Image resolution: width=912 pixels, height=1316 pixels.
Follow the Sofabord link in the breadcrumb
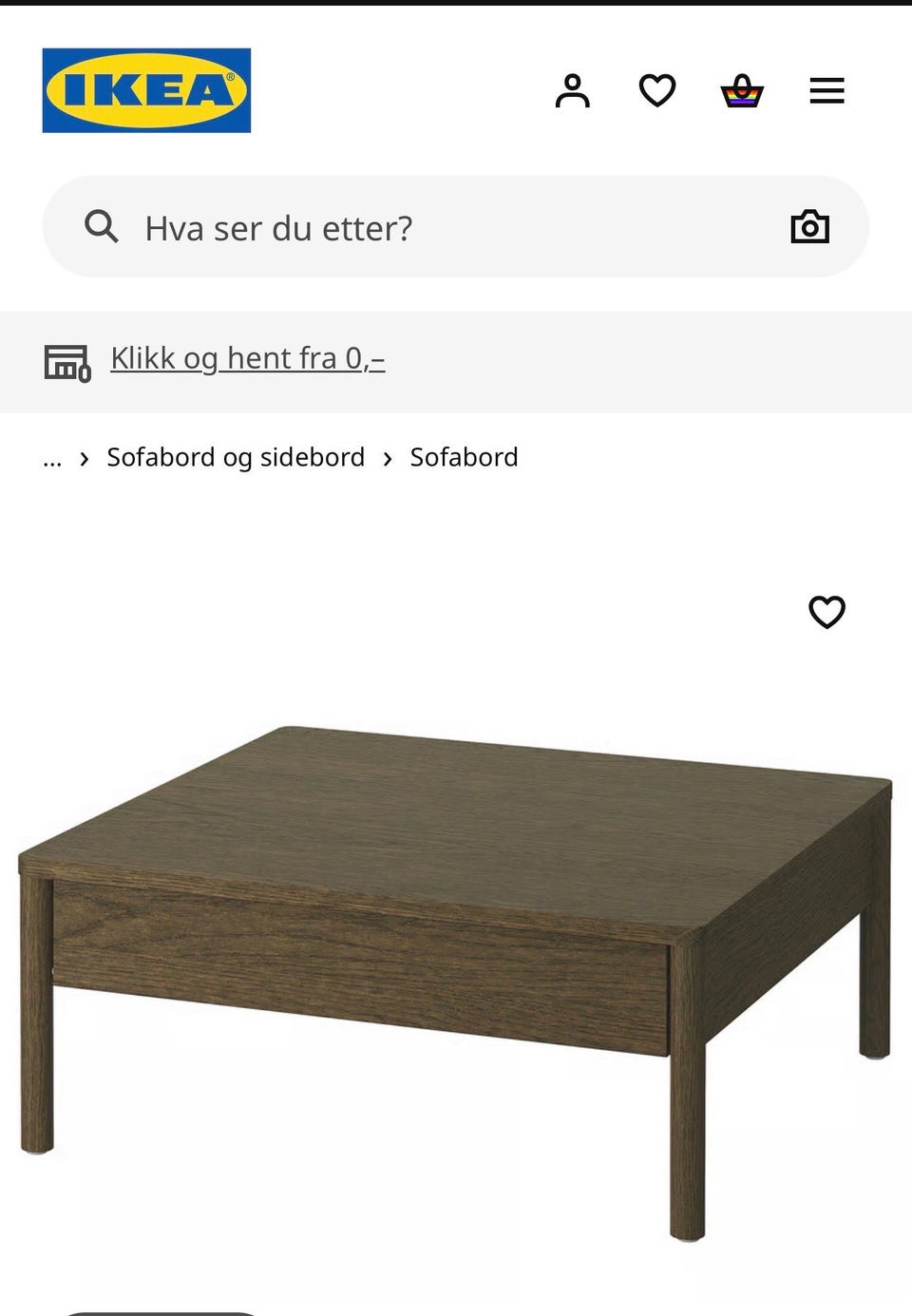tap(464, 457)
